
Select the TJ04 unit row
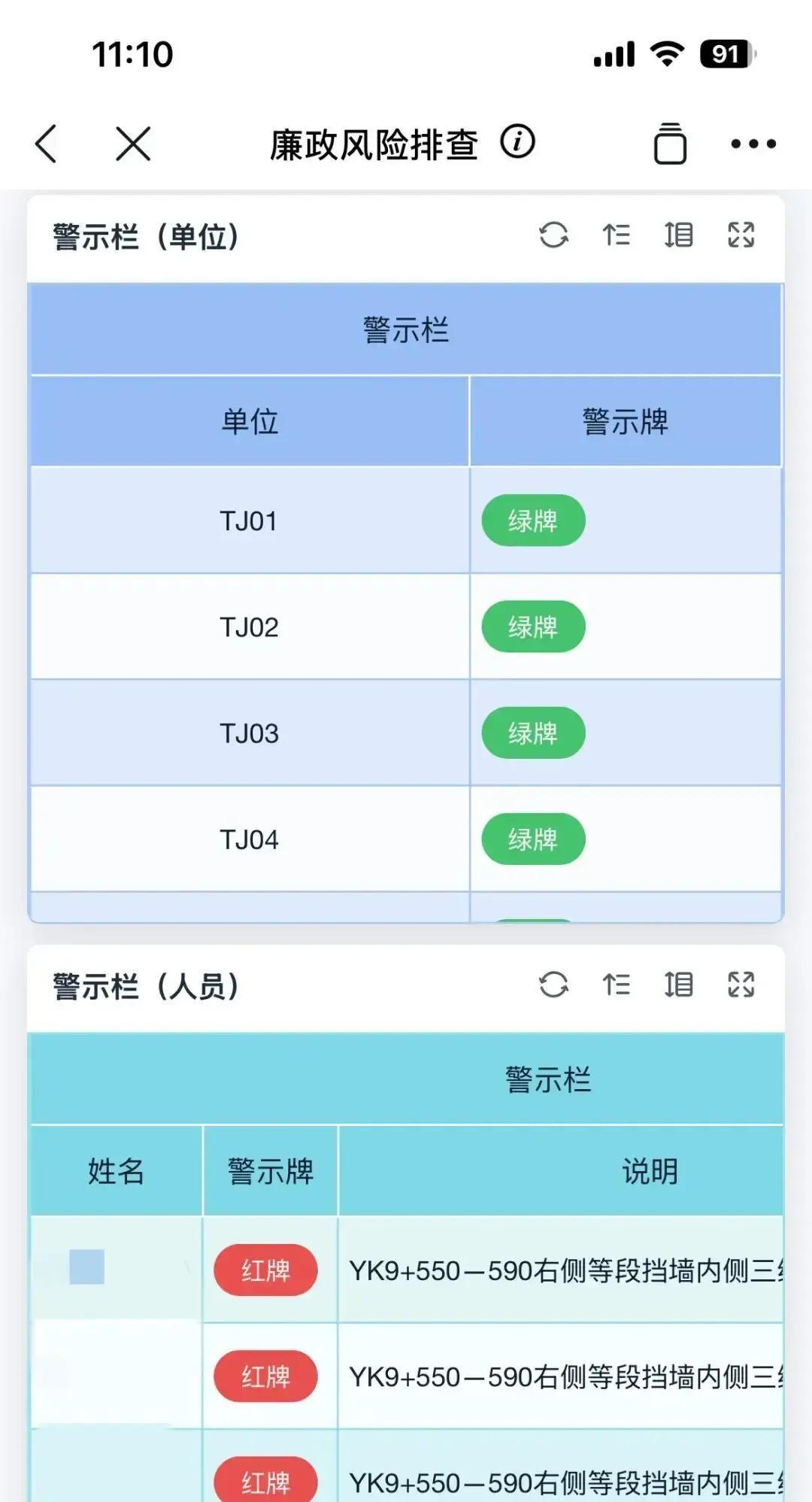pyautogui.click(x=249, y=839)
